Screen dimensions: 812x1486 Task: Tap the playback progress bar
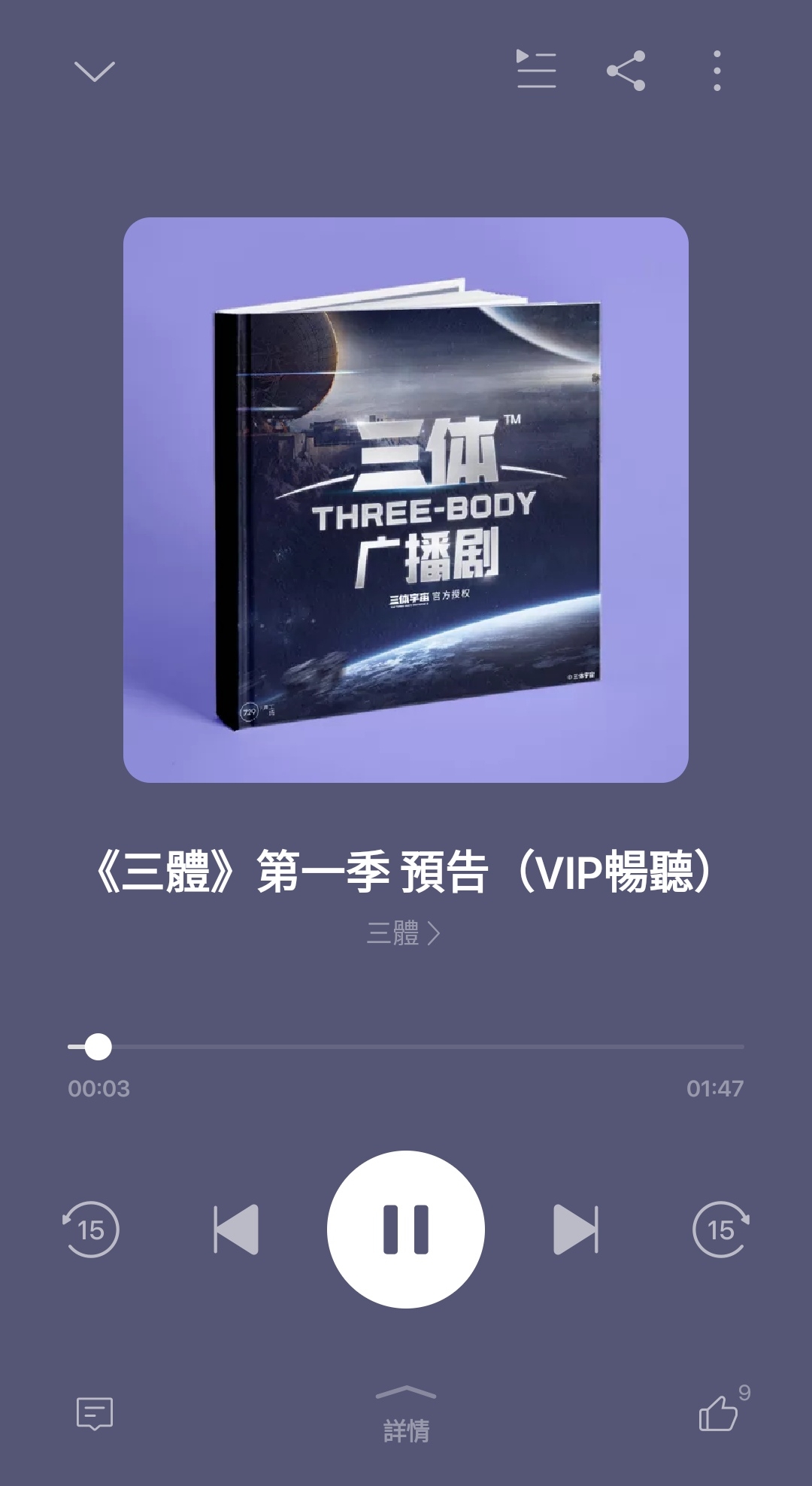406,1046
